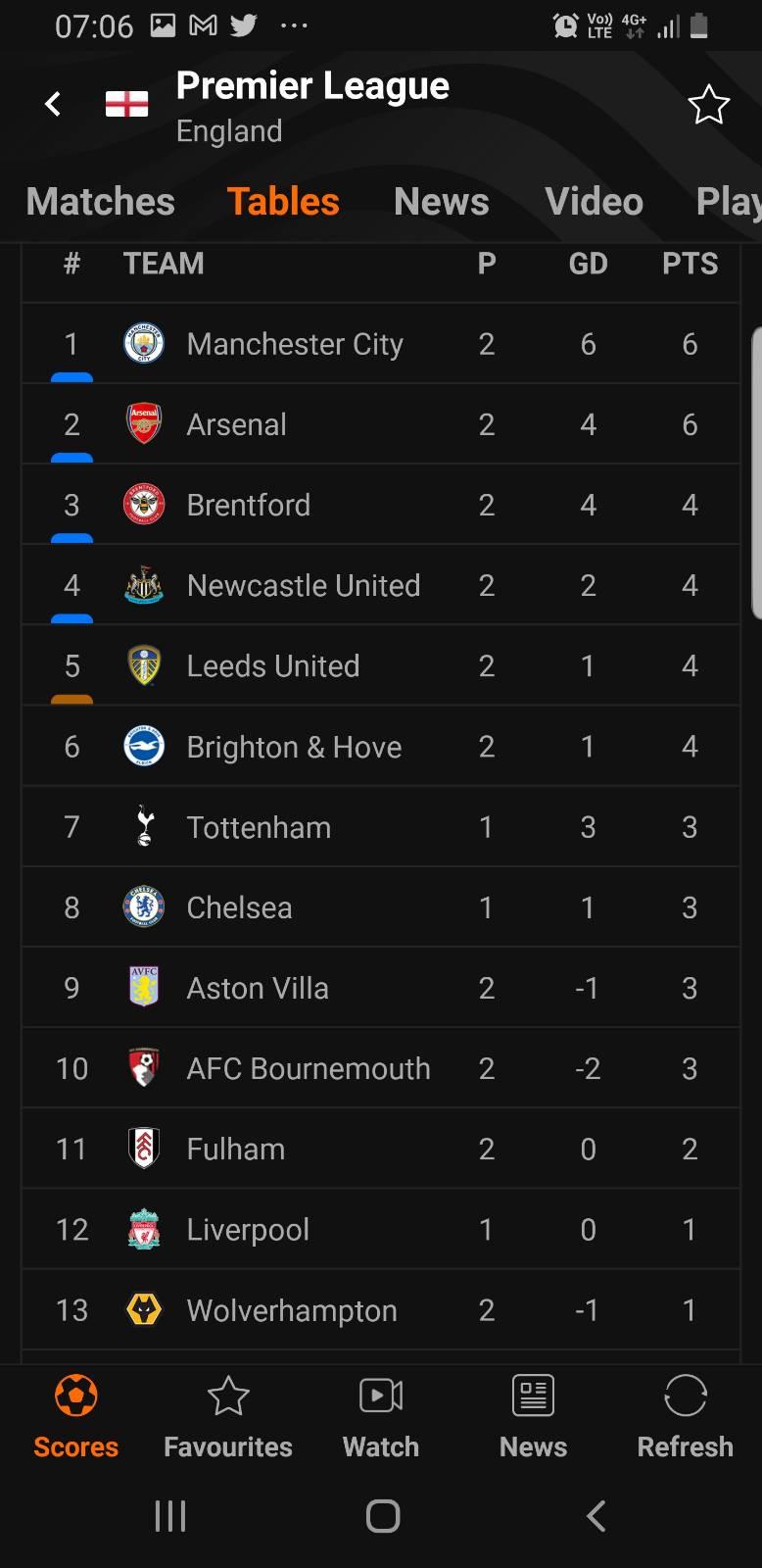Switch to the Matches tab
This screenshot has width=762, height=1568.
point(101,201)
